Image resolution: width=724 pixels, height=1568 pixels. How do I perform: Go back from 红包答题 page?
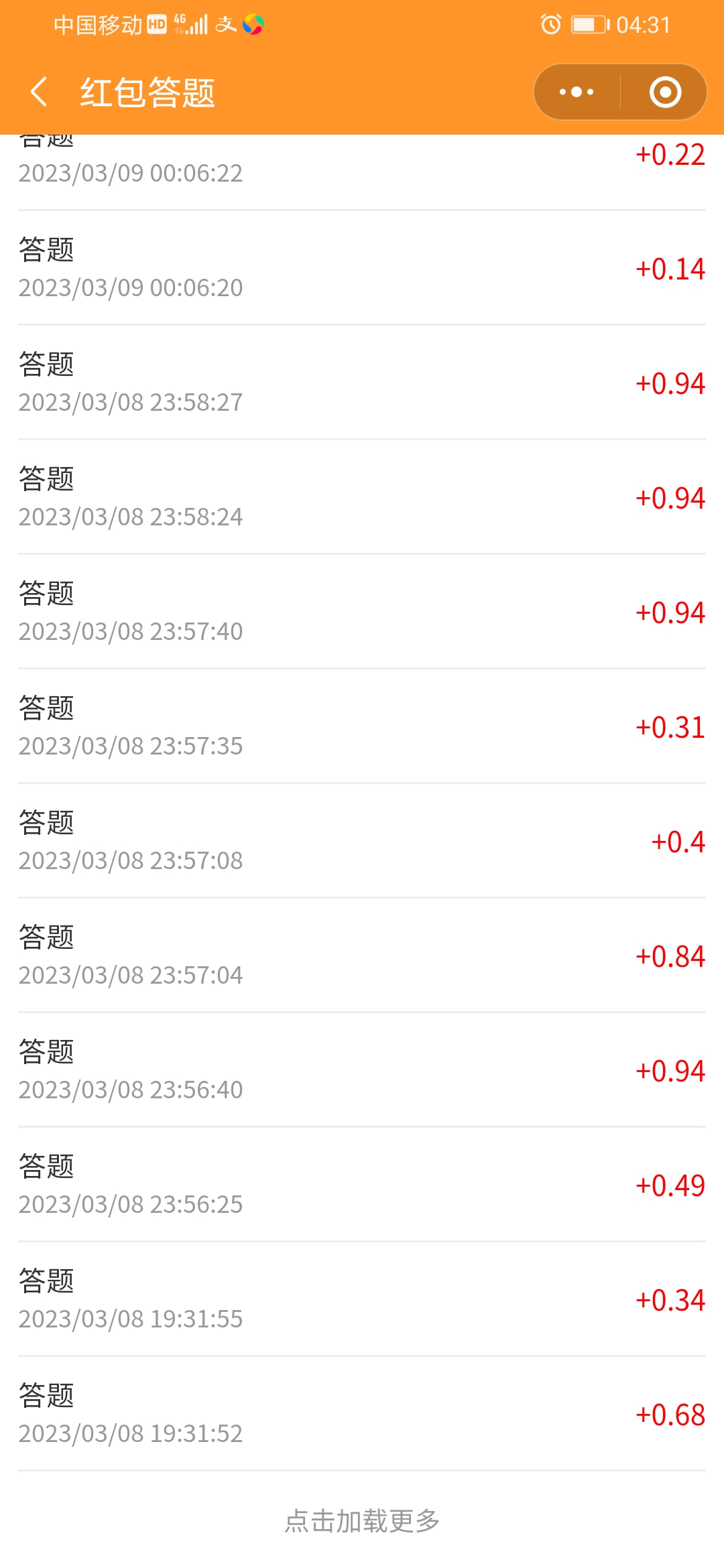pyautogui.click(x=39, y=92)
